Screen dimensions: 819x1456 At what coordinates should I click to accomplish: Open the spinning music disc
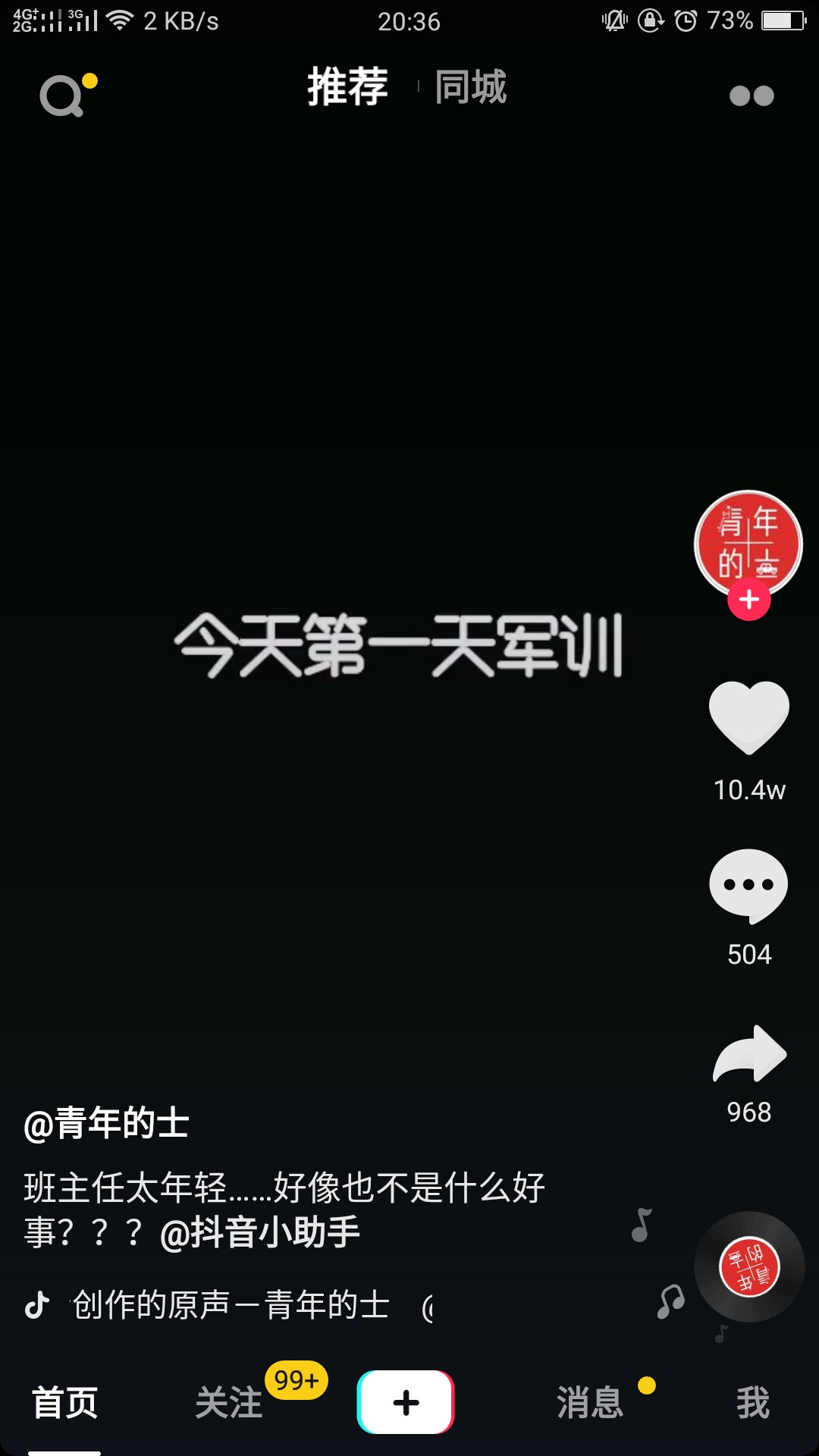[x=749, y=1266]
